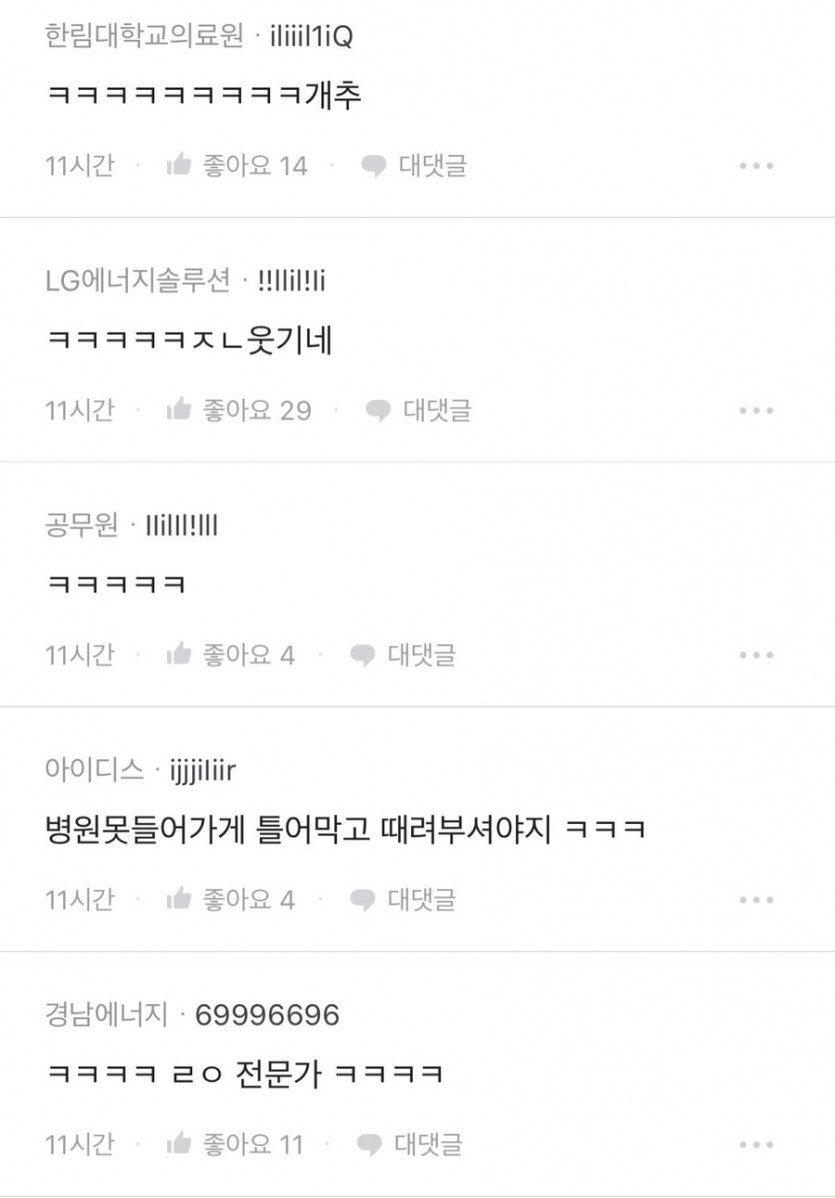
Task: Reply to the 경남에너지 comment
Action: (x=410, y=1143)
